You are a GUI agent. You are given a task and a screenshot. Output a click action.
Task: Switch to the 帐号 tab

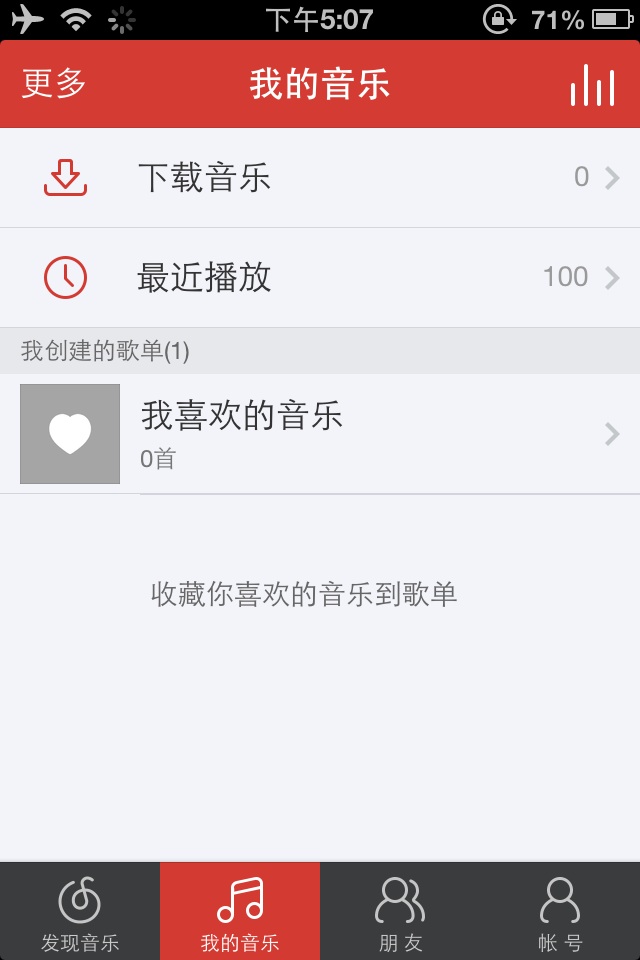(x=560, y=912)
